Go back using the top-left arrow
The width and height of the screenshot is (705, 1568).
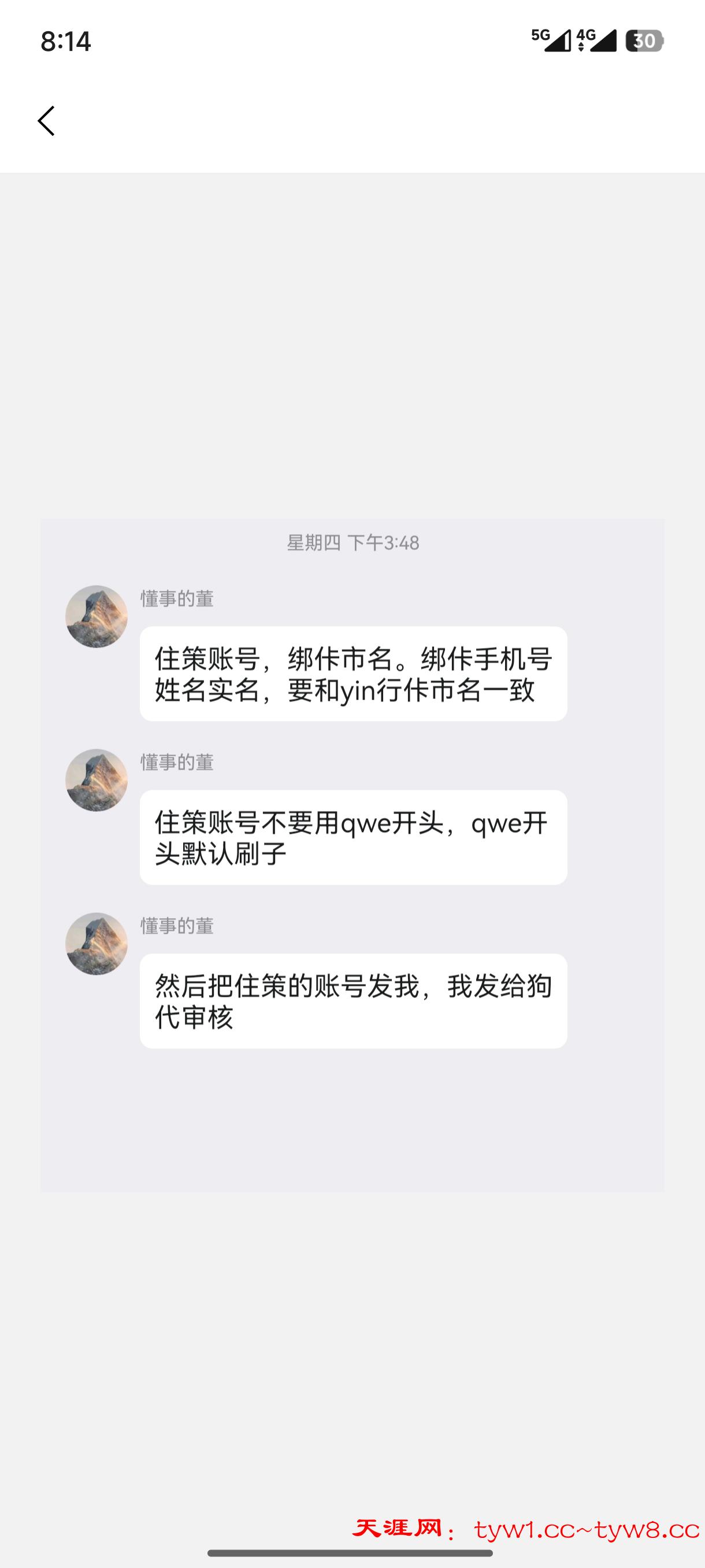tap(46, 120)
